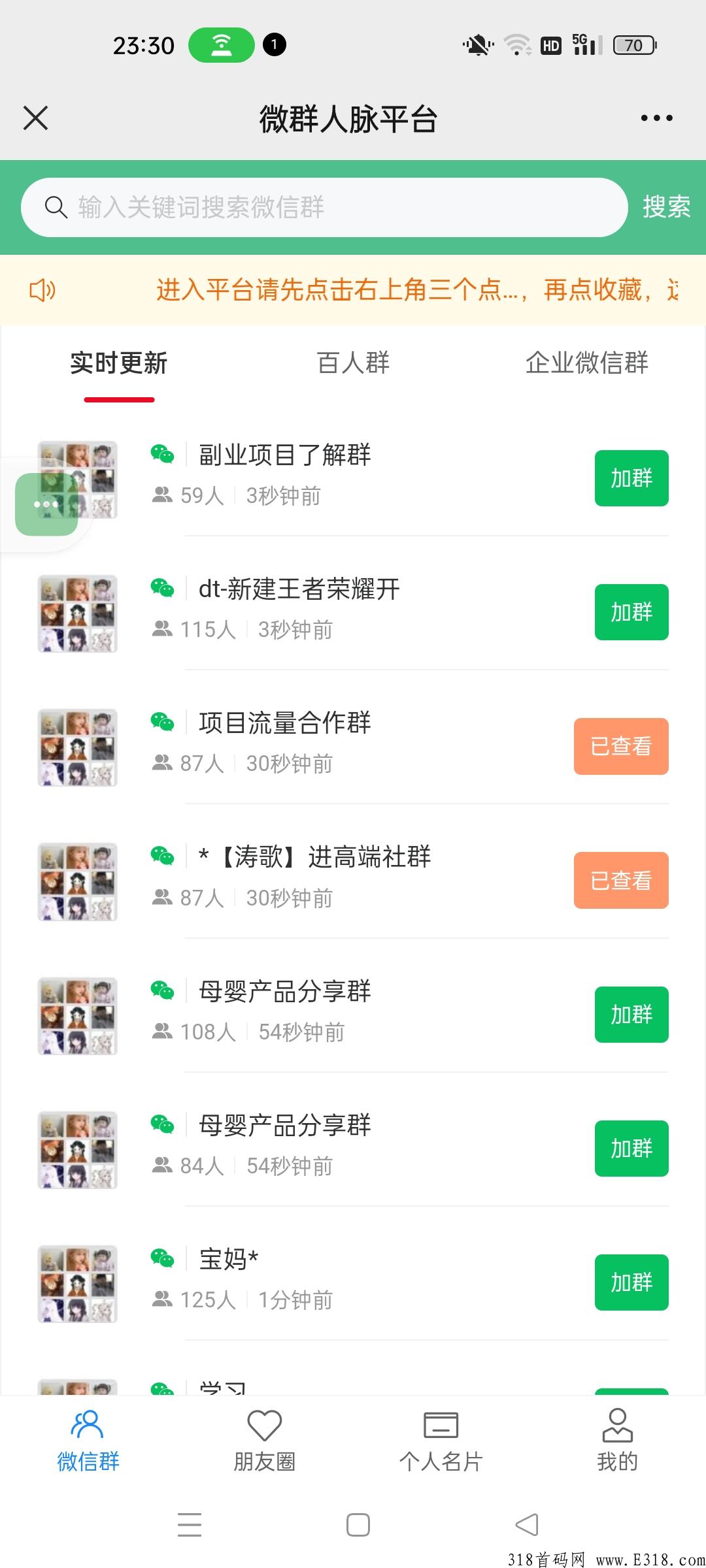Viewport: 706px width, 1568px height.
Task: Open the top-right three-dots menu
Action: [658, 118]
